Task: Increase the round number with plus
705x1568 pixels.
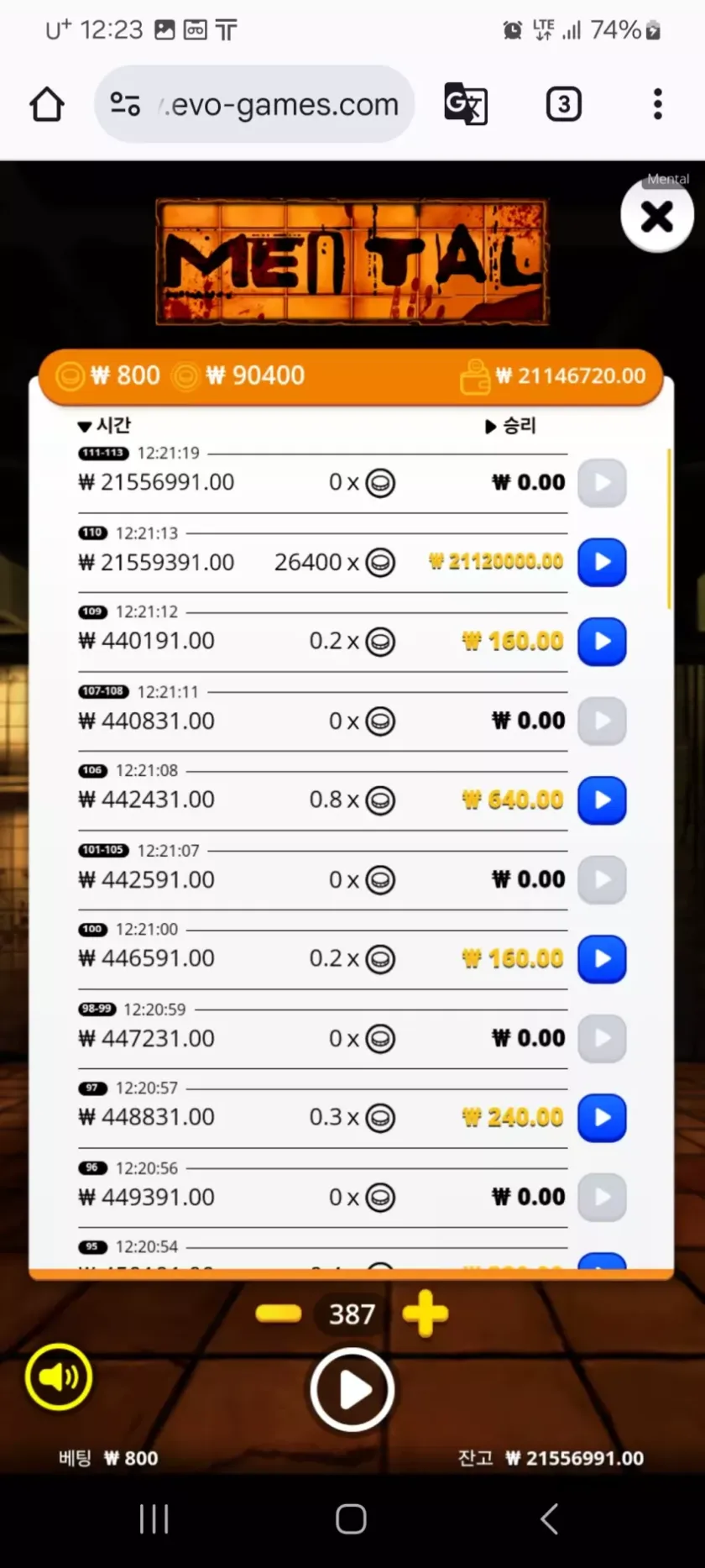Action: [426, 1314]
